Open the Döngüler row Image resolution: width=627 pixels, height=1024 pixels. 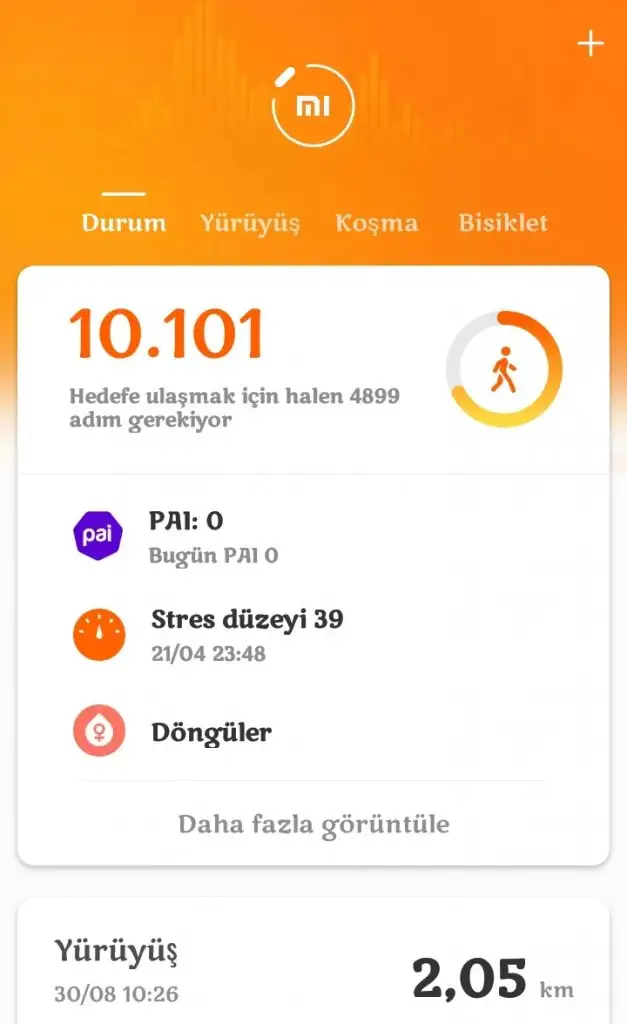(x=313, y=732)
